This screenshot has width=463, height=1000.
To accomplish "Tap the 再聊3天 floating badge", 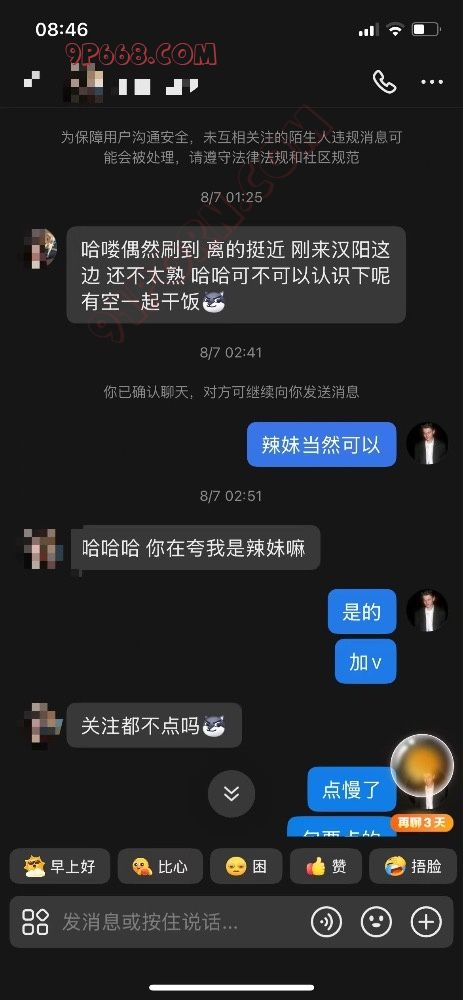I will click(422, 822).
